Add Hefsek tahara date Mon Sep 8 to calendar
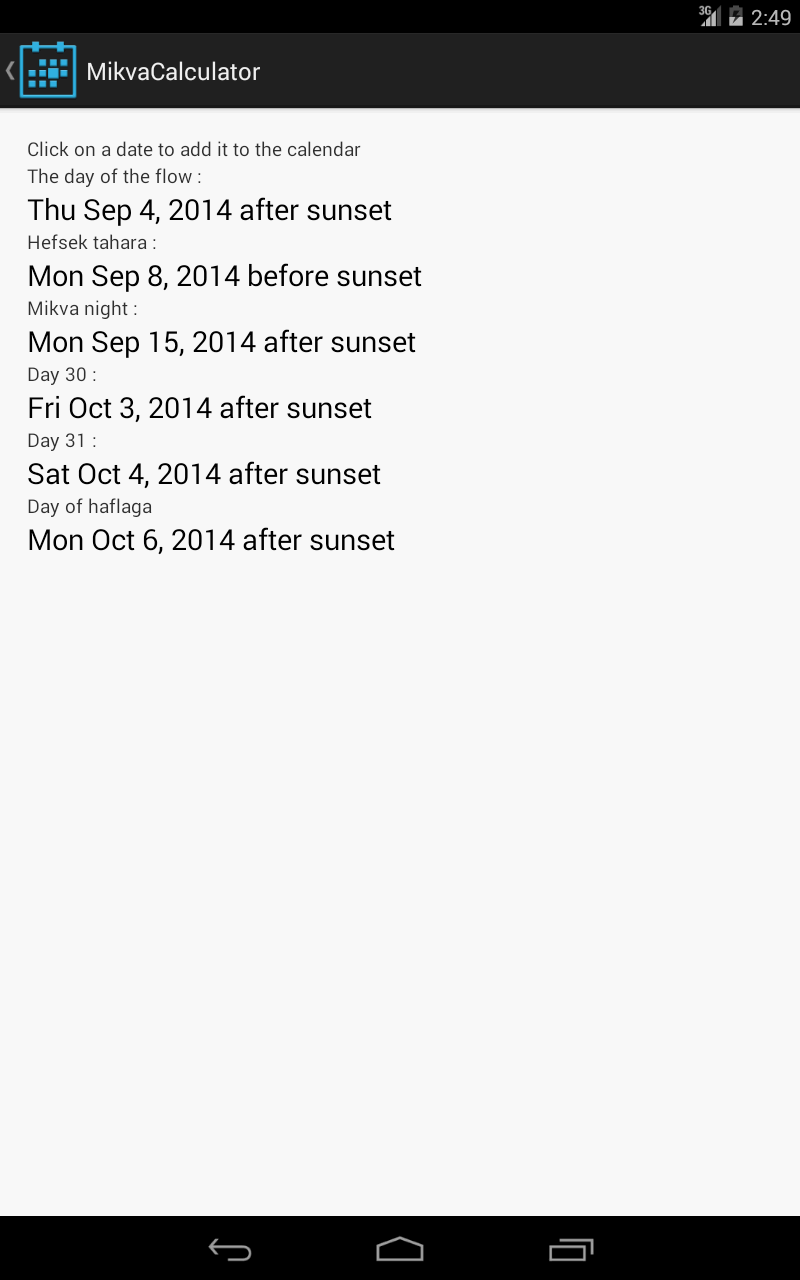Viewport: 800px width, 1280px height. click(224, 276)
